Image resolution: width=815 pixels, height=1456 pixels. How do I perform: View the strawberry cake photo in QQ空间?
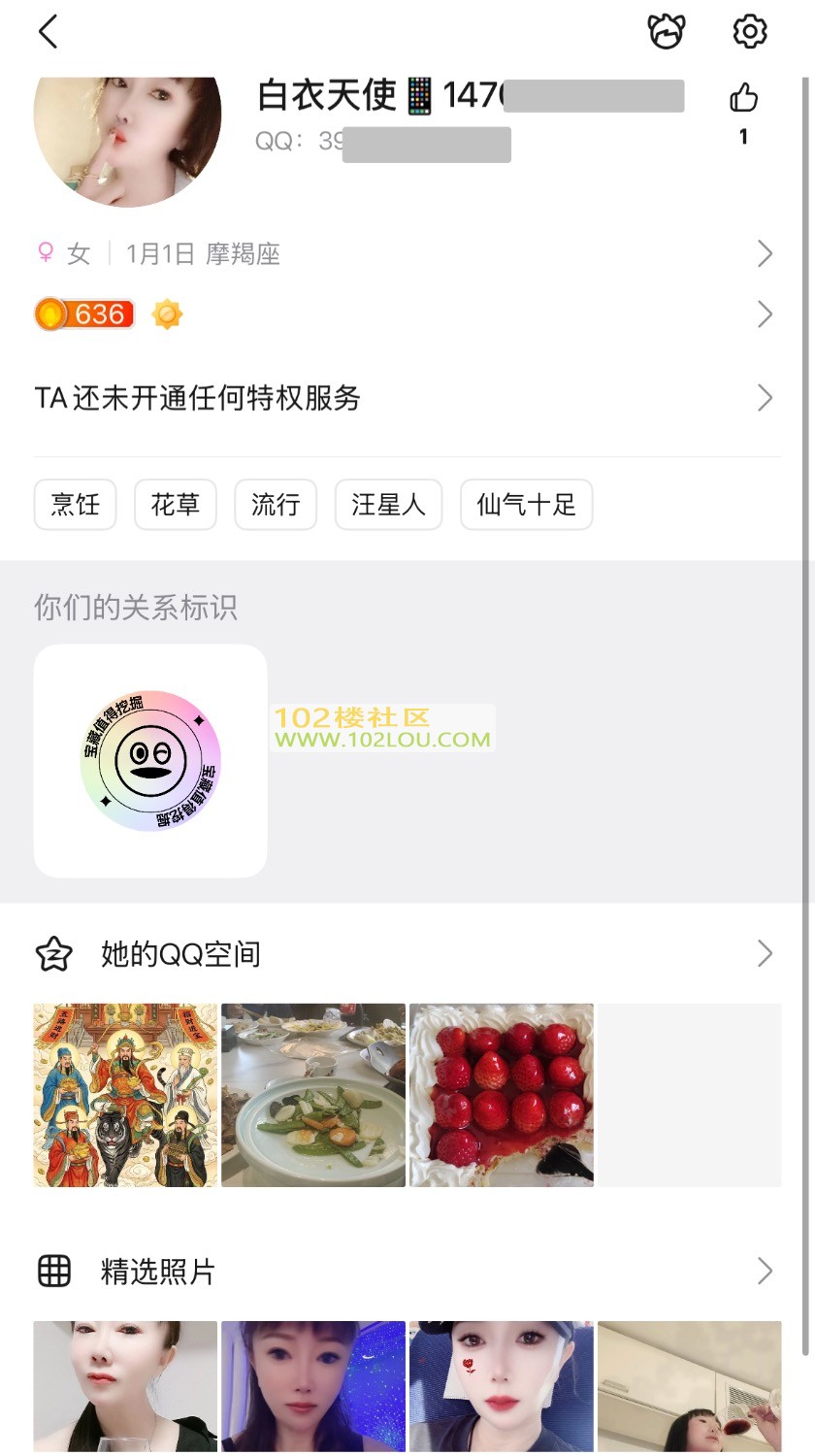(x=502, y=1095)
